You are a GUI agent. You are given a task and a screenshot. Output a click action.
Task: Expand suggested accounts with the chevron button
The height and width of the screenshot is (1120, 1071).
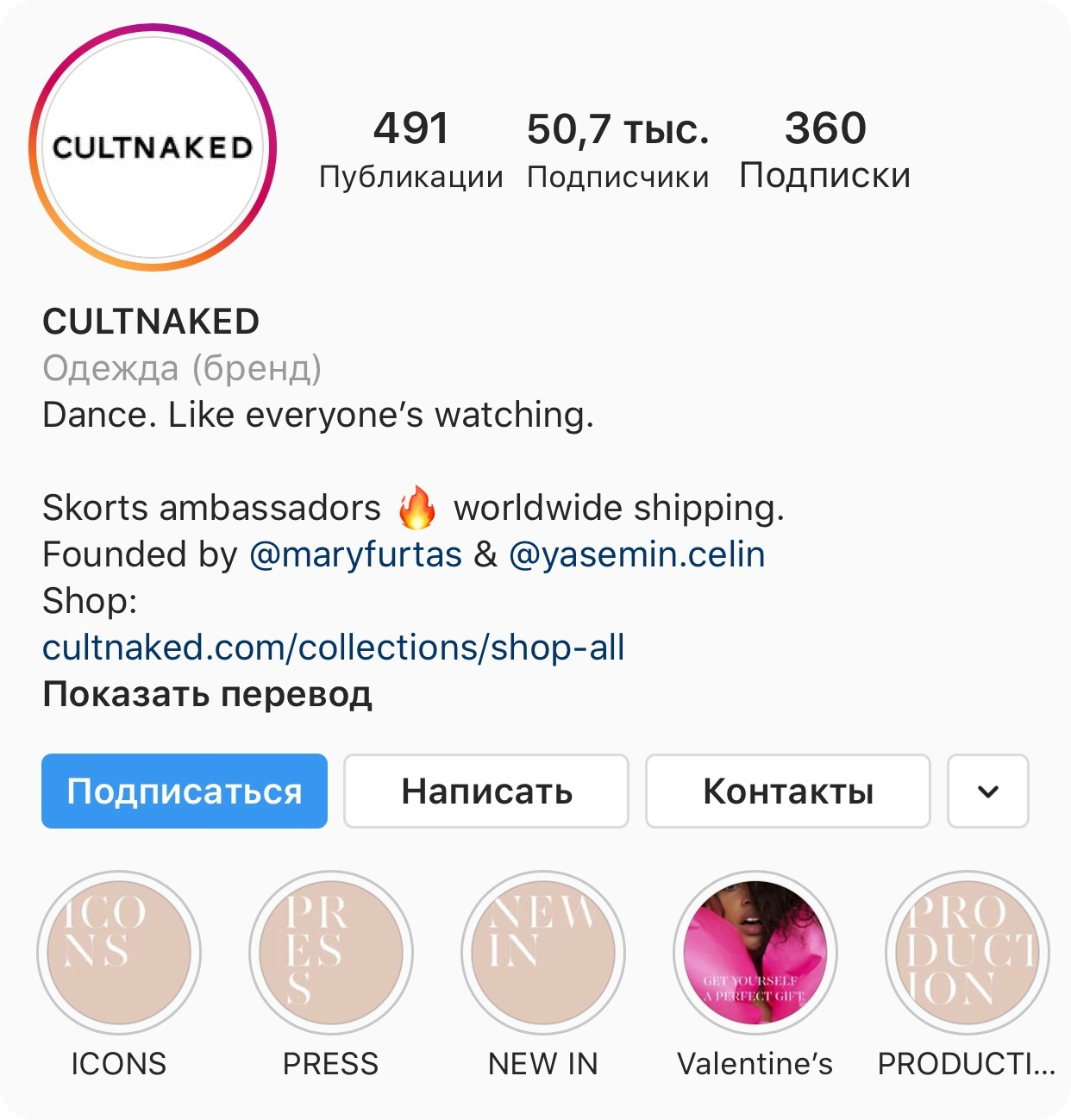click(x=988, y=792)
